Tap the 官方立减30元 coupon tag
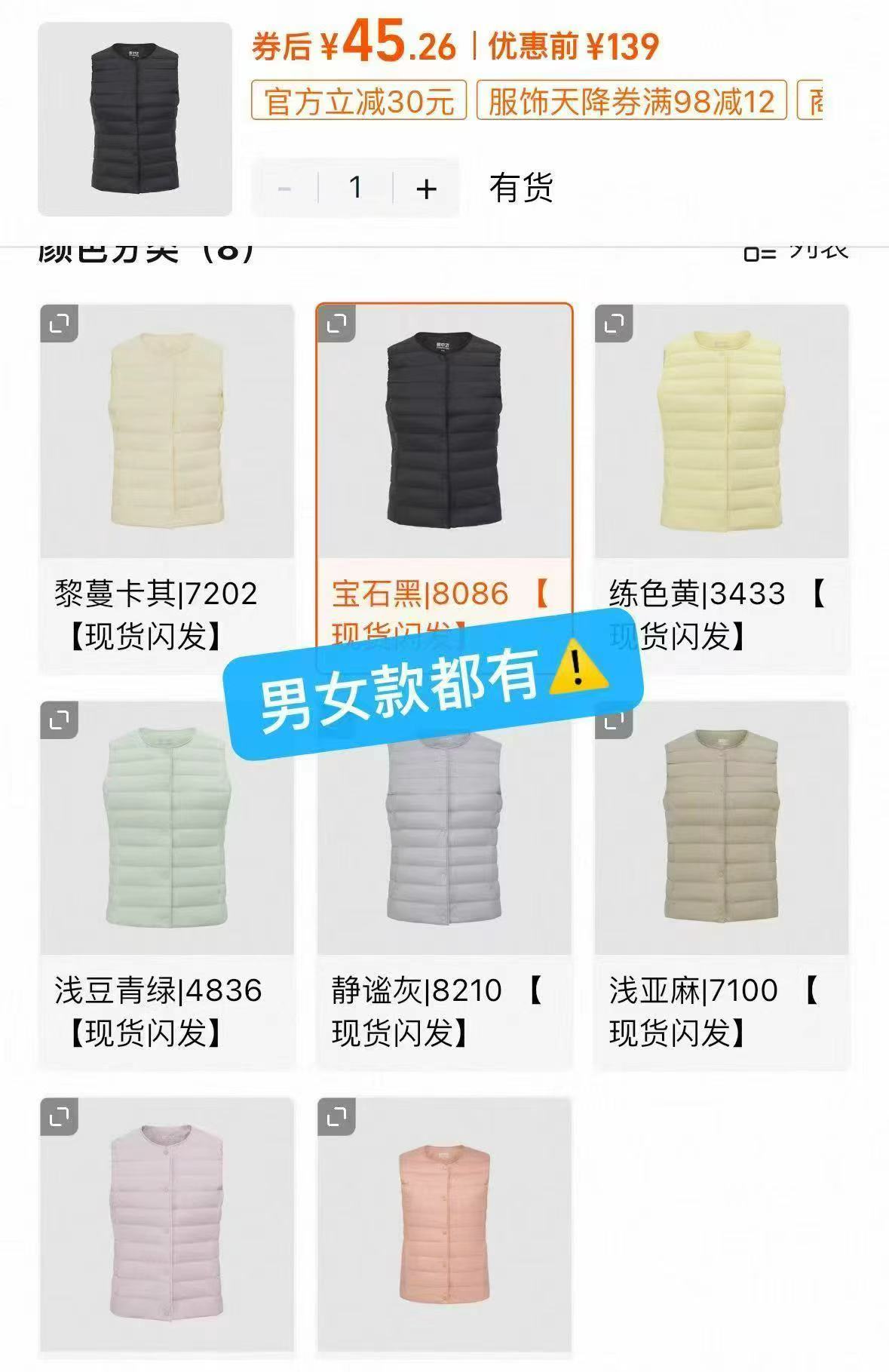The image size is (889, 1372). [x=357, y=100]
